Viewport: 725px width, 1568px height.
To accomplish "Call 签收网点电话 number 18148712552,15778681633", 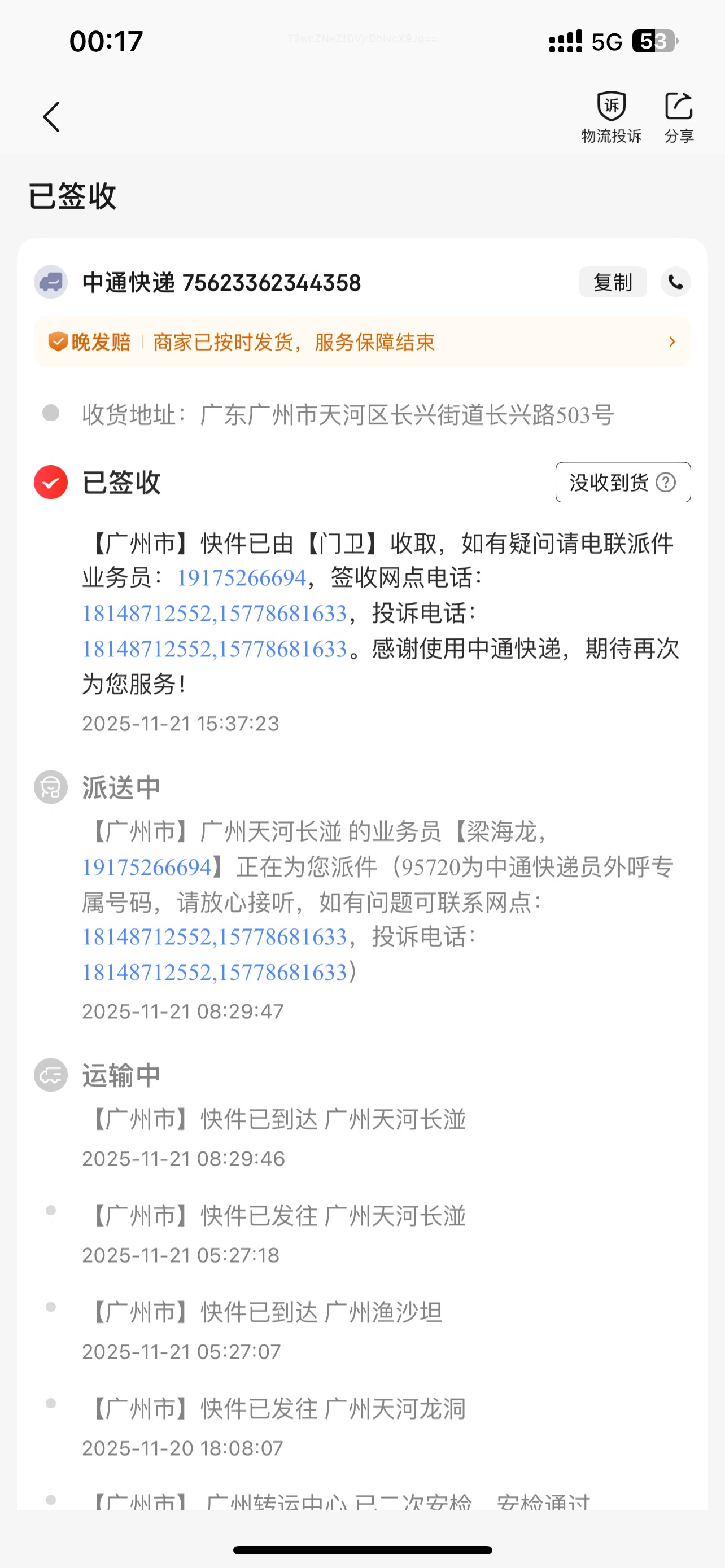I will pyautogui.click(x=214, y=614).
